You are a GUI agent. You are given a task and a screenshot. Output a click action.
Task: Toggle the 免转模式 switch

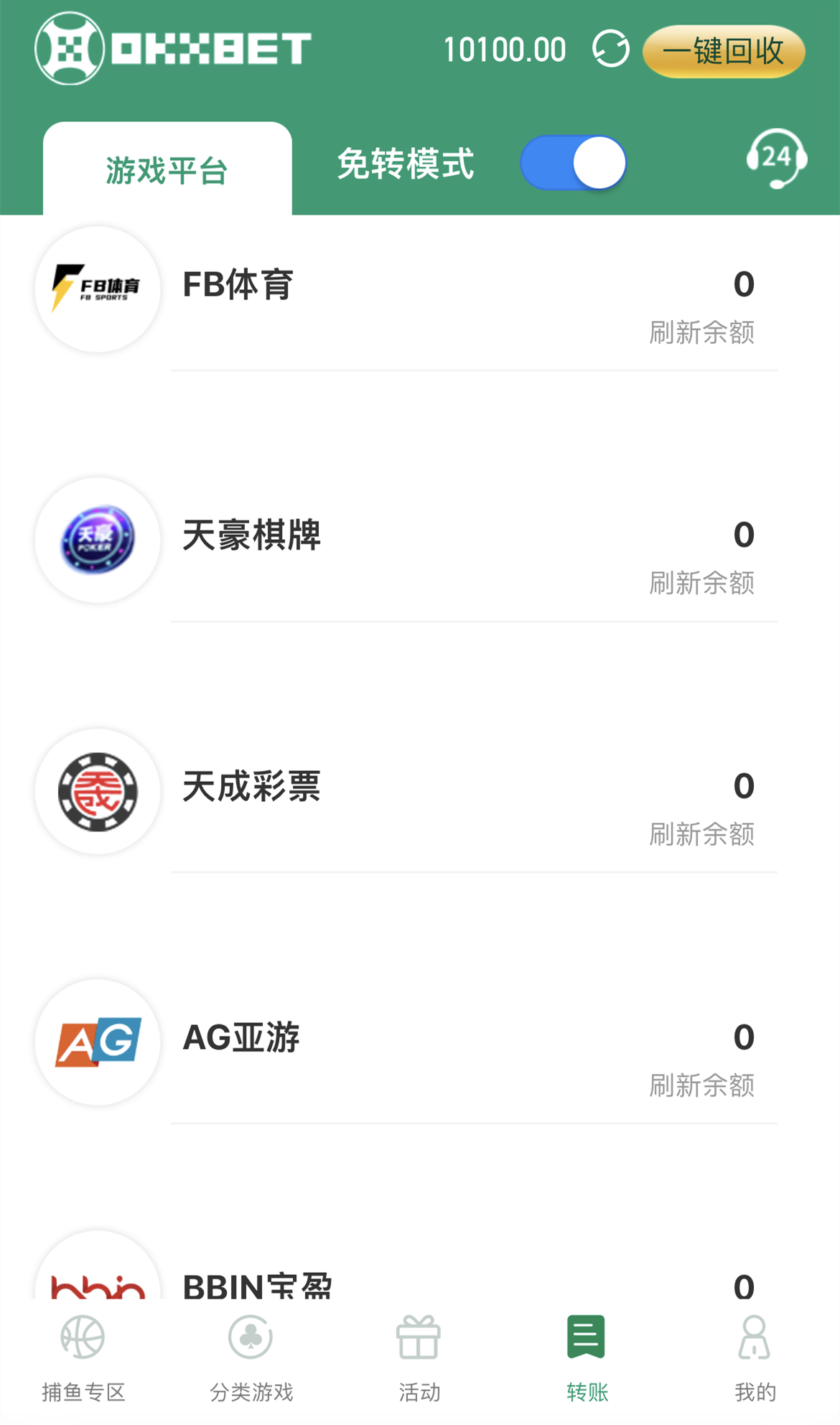click(x=573, y=163)
